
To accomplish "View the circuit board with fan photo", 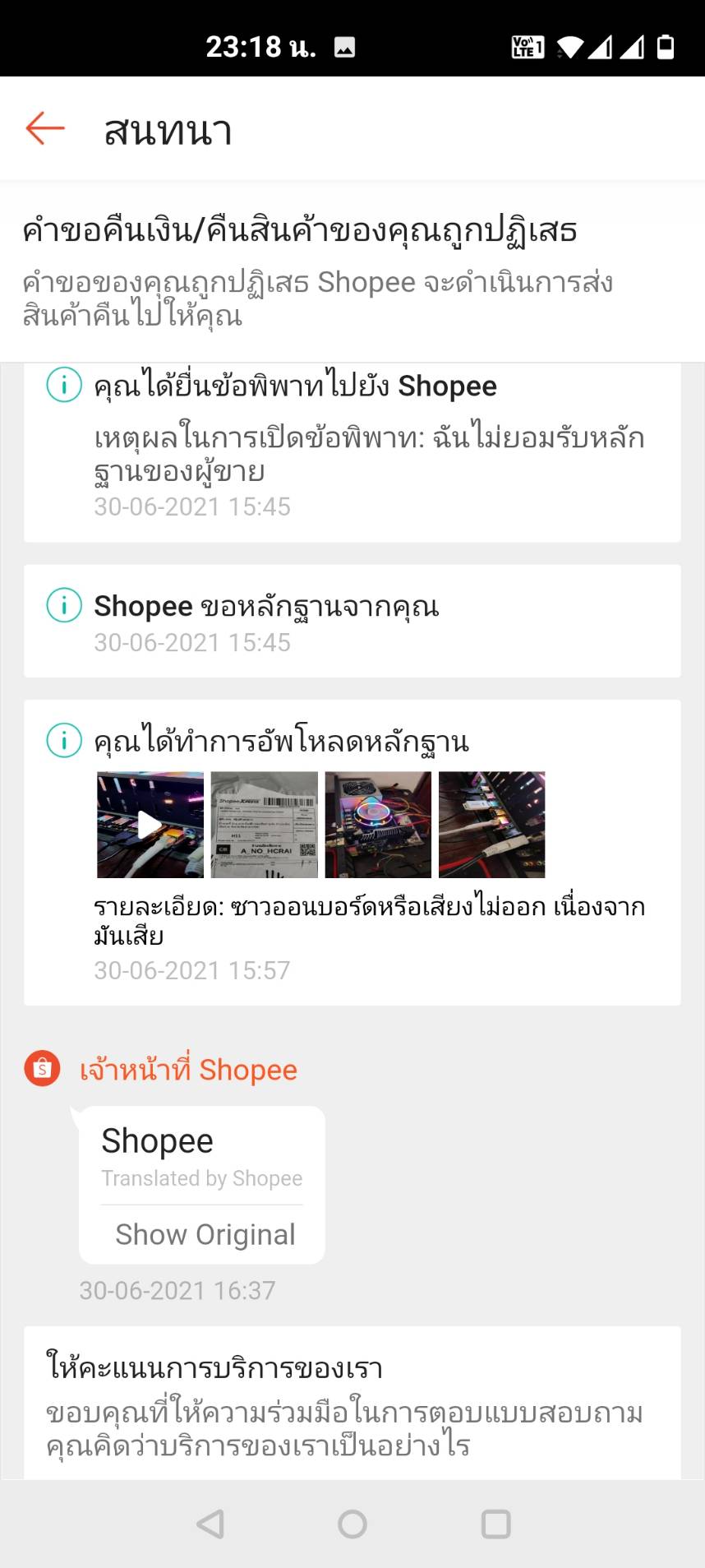I will point(378,825).
